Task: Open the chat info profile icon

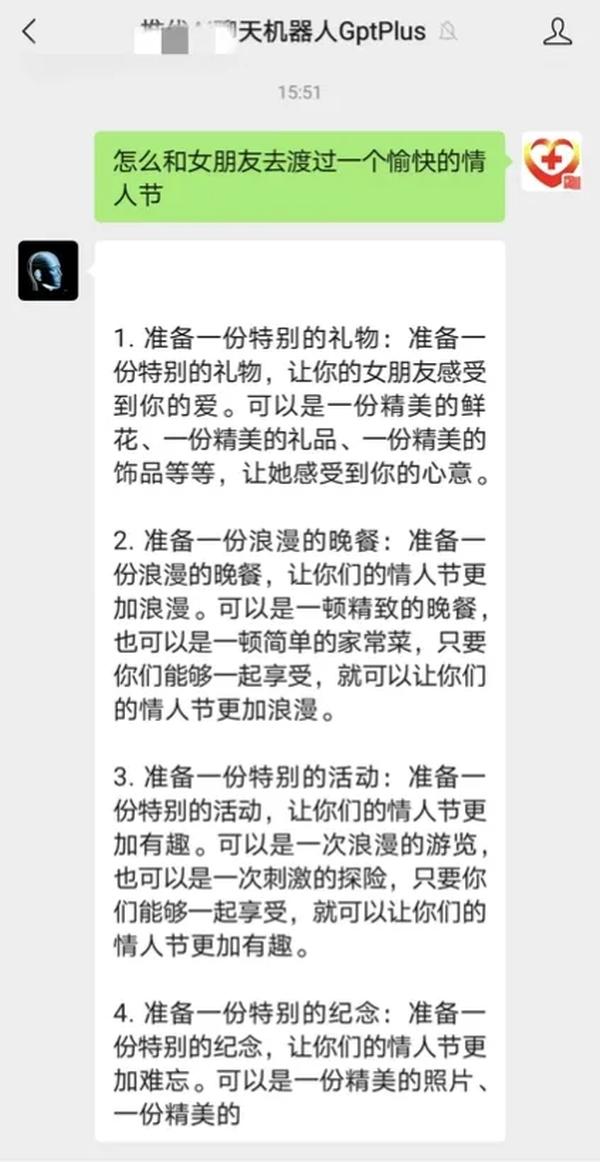Action: (557, 32)
